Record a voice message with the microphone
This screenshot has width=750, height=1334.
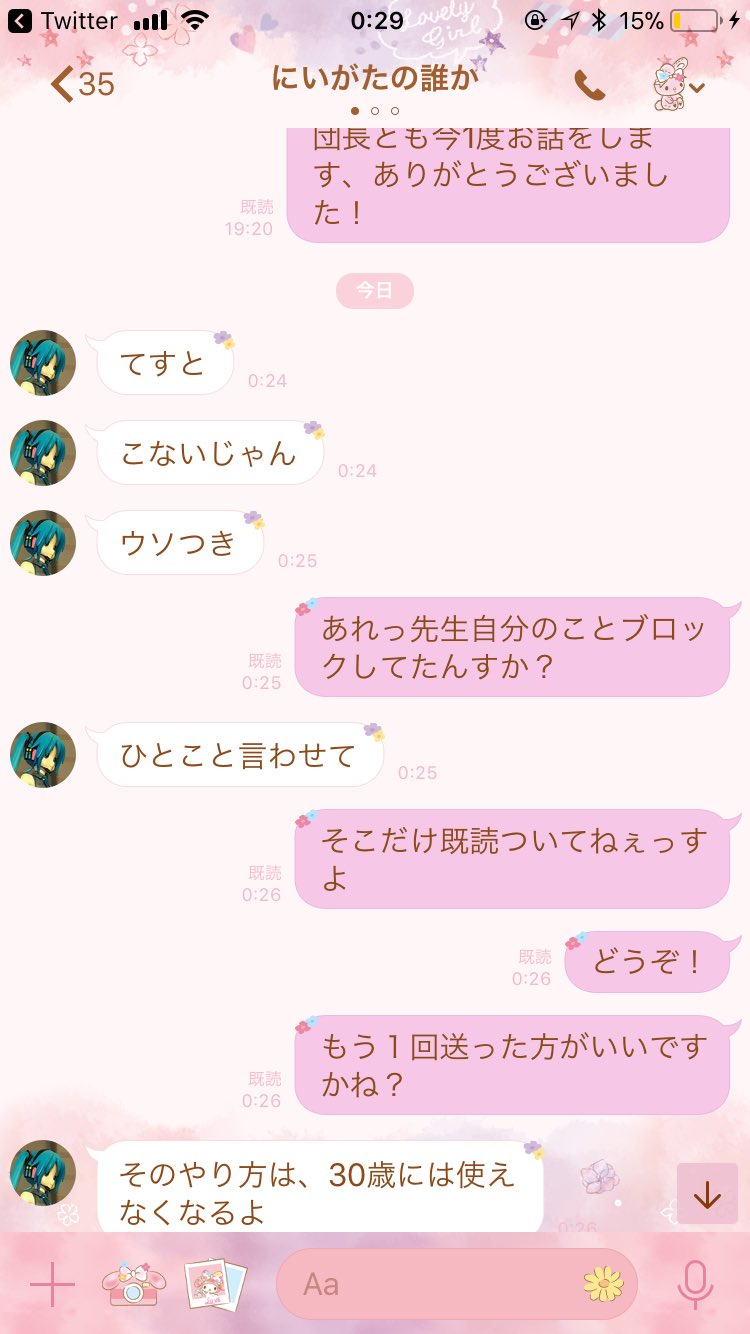(x=694, y=1284)
